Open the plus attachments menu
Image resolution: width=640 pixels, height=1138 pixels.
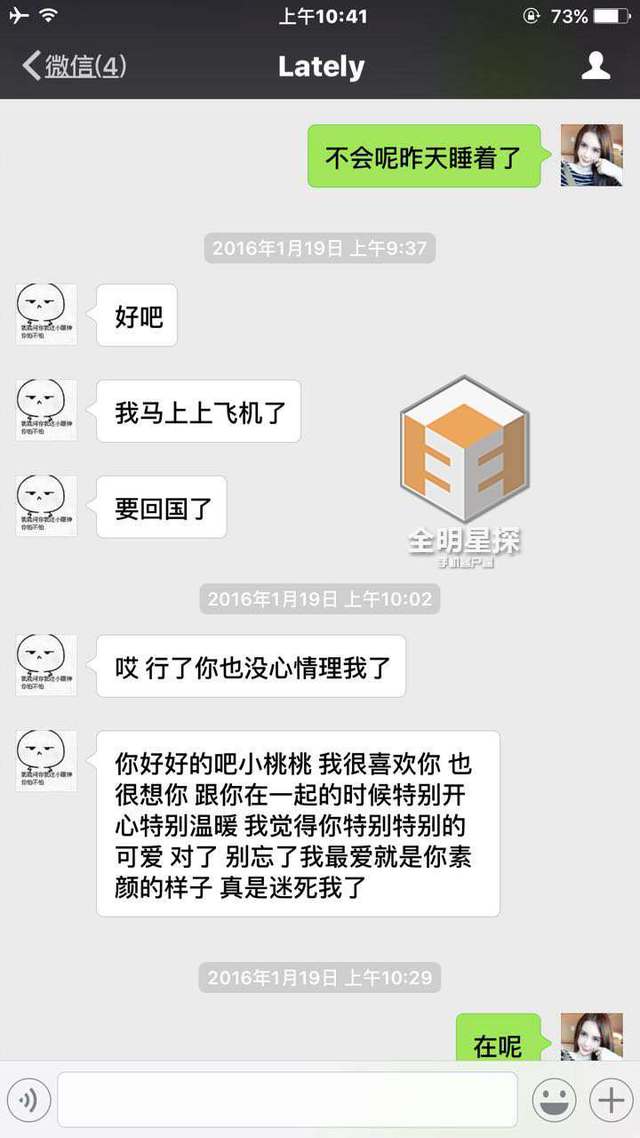609,1100
